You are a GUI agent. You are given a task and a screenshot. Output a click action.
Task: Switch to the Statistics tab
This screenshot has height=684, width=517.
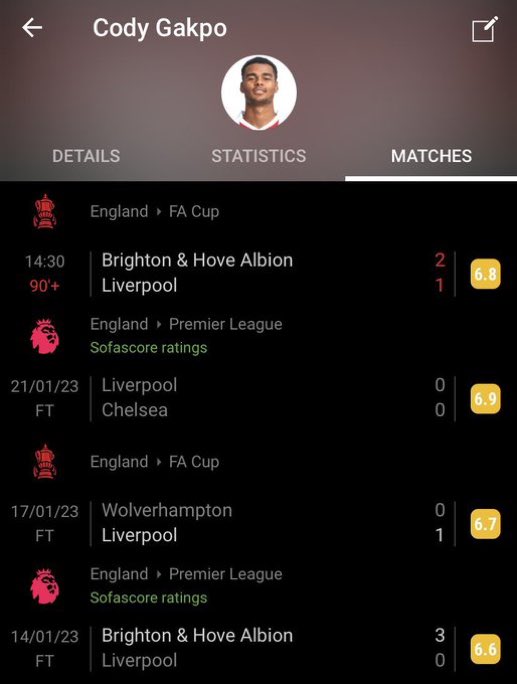pos(259,156)
